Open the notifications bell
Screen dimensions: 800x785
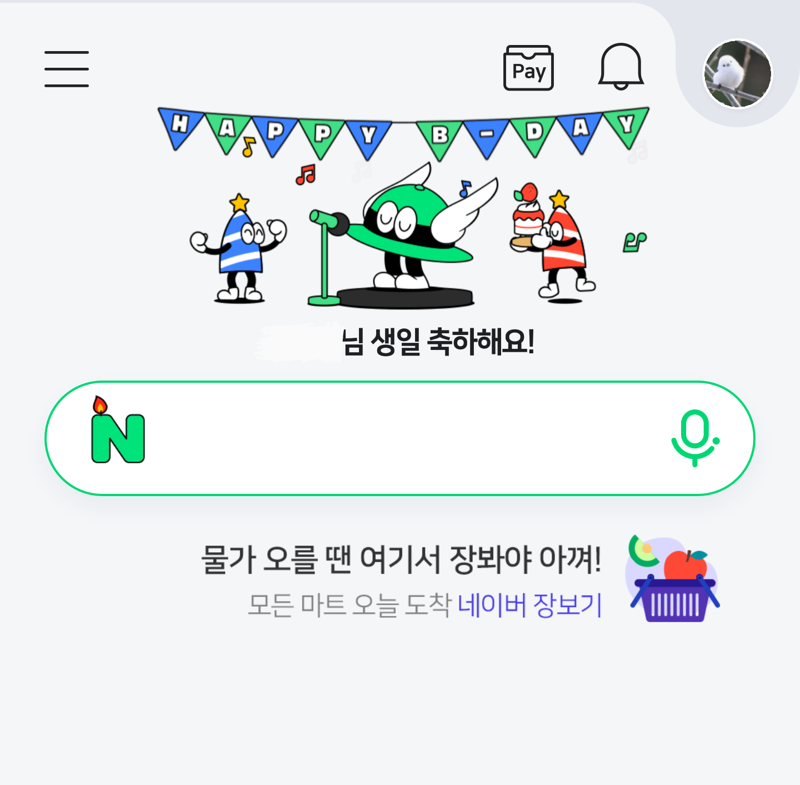tap(621, 68)
